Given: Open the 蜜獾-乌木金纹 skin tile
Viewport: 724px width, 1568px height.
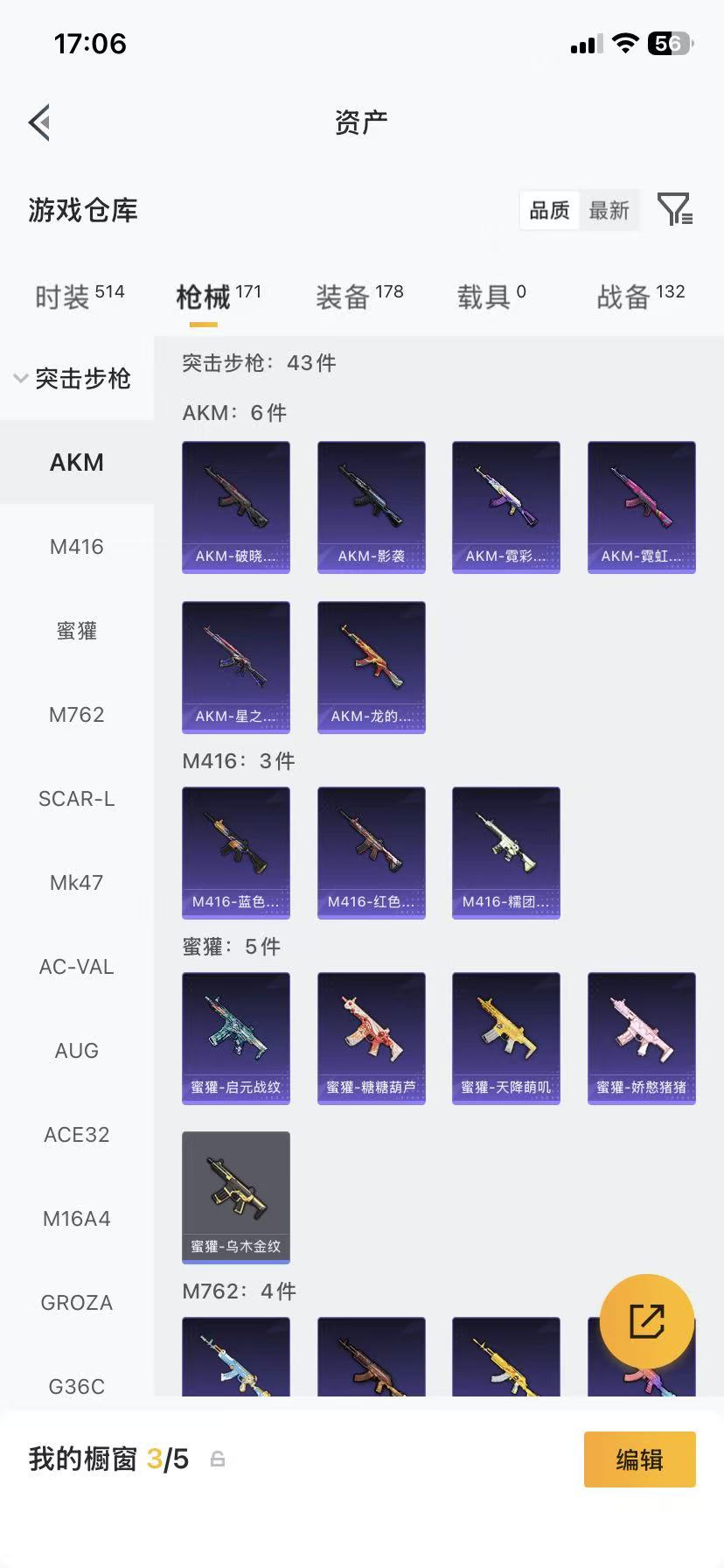Looking at the screenshot, I should point(236,1197).
